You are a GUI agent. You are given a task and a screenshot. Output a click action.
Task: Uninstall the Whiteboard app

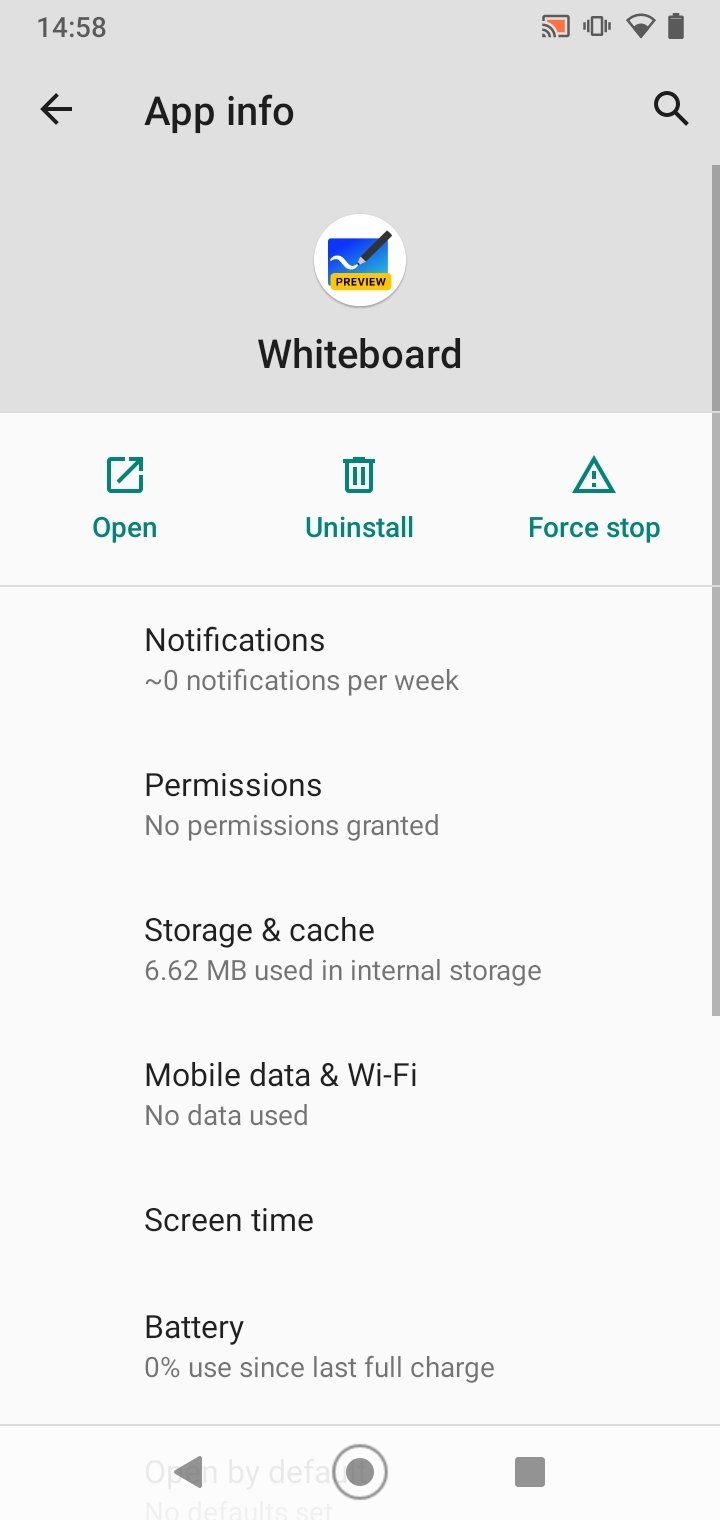coord(359,499)
